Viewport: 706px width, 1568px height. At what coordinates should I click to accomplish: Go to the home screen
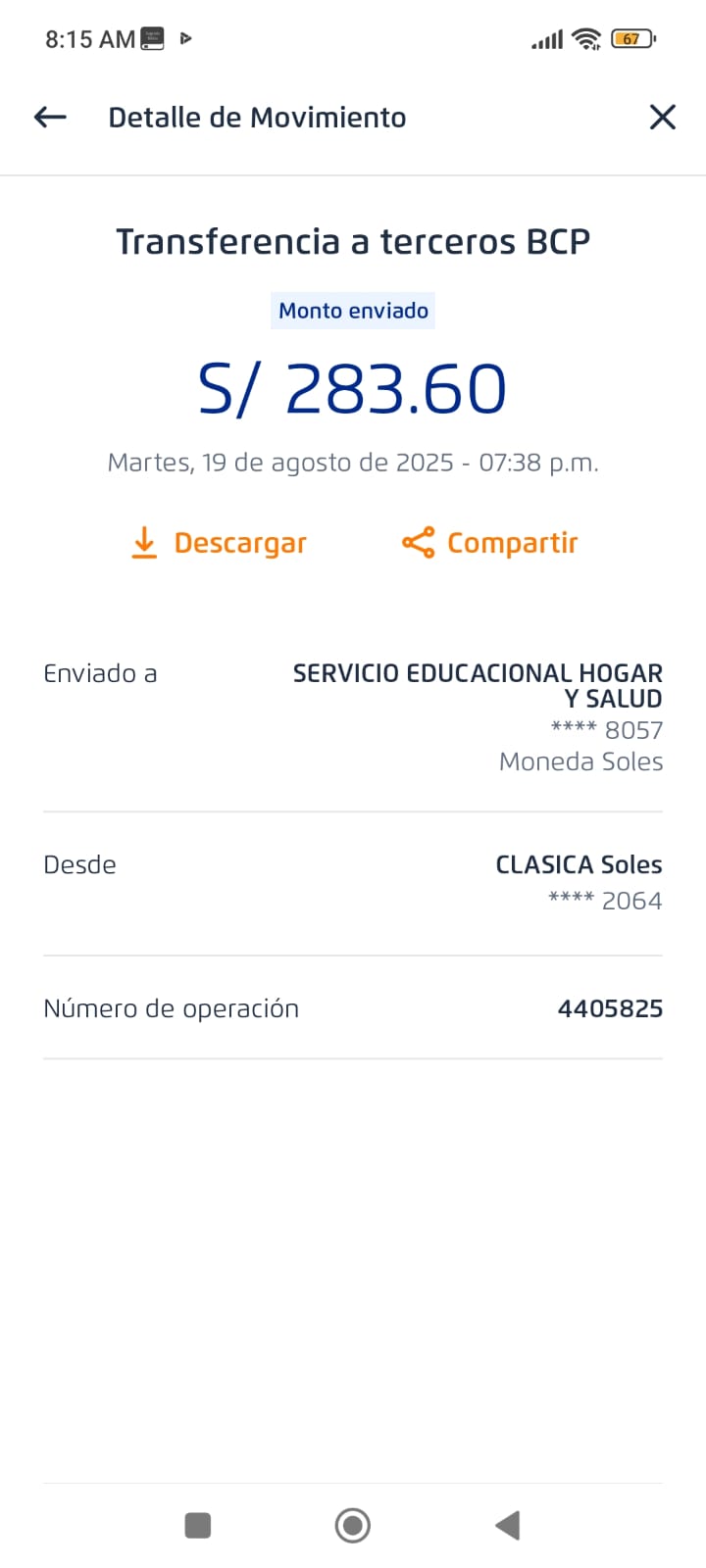click(353, 1525)
